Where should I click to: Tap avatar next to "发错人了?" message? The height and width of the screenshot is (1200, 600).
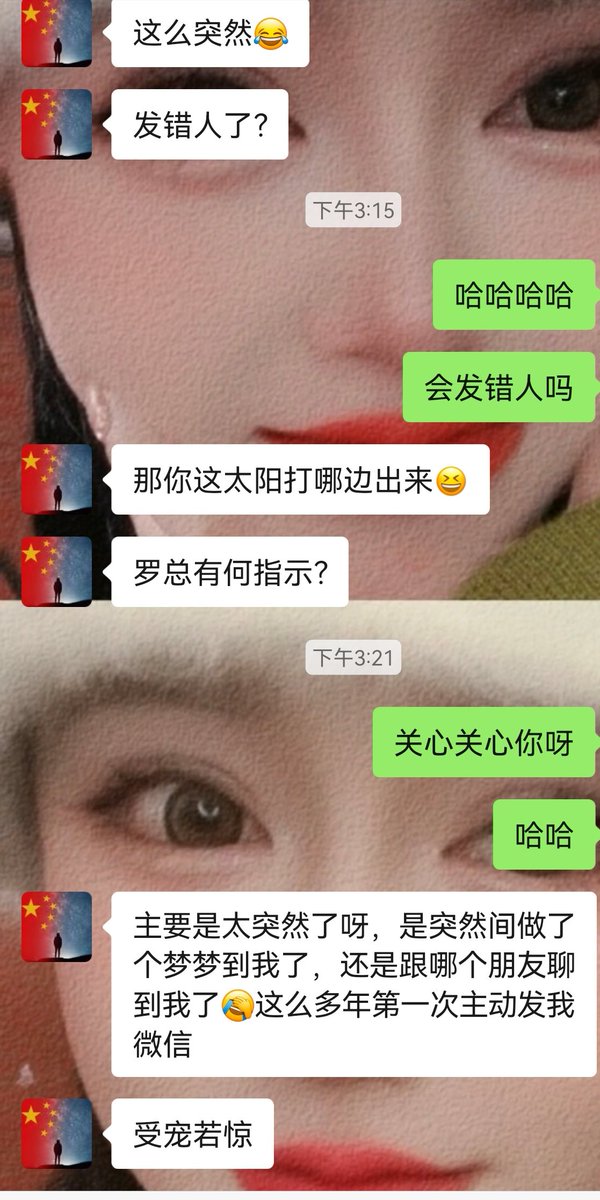coord(56,124)
